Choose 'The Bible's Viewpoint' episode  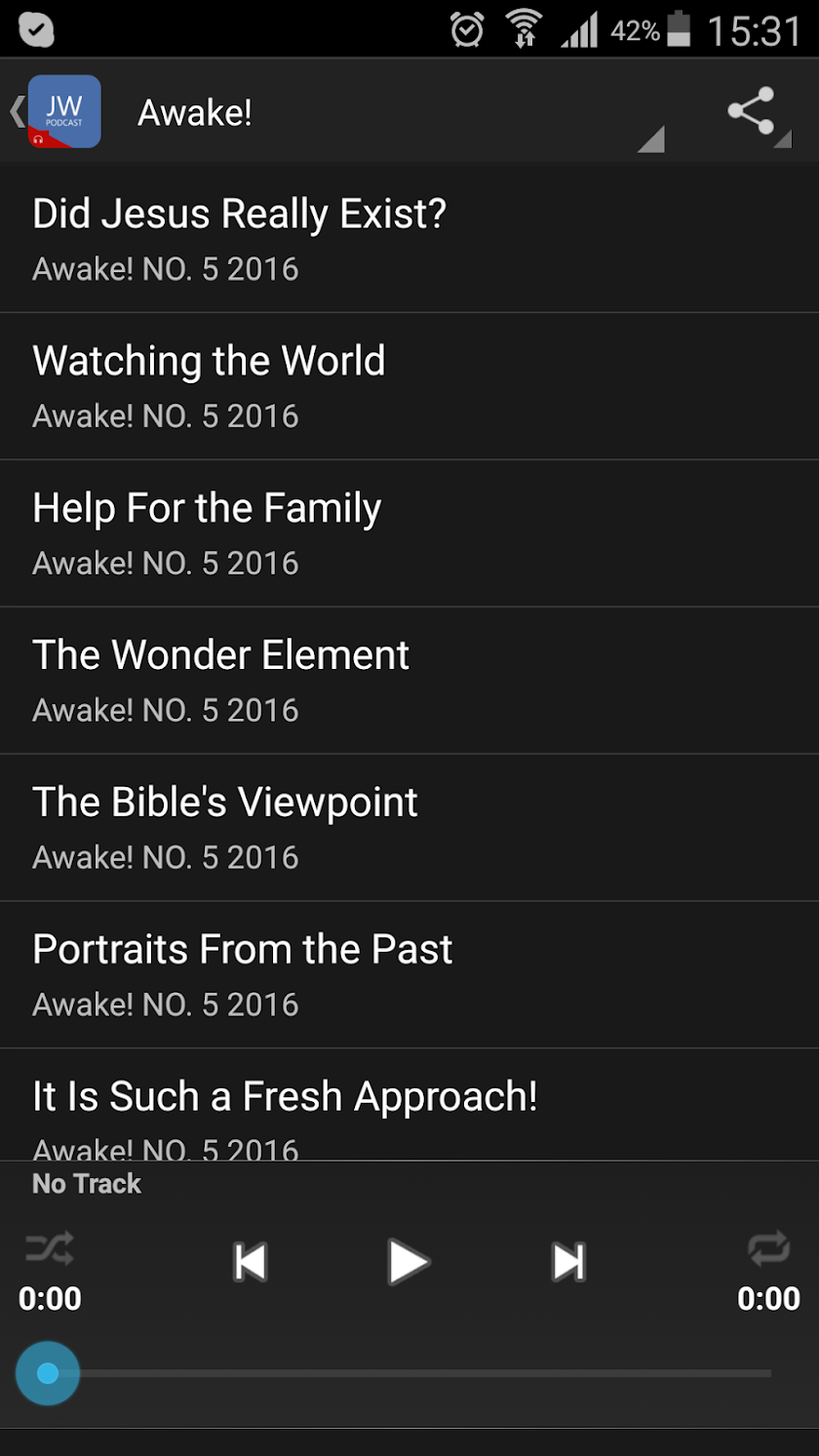pos(409,827)
